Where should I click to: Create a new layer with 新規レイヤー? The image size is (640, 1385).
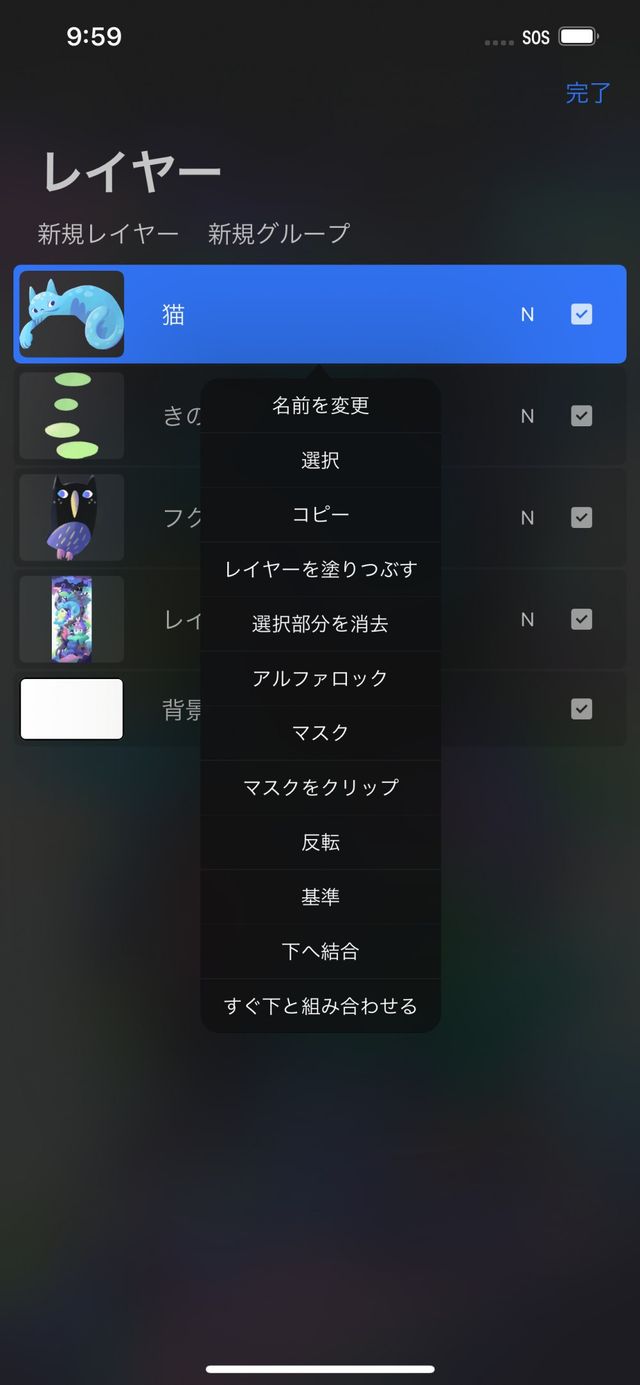click(x=108, y=234)
